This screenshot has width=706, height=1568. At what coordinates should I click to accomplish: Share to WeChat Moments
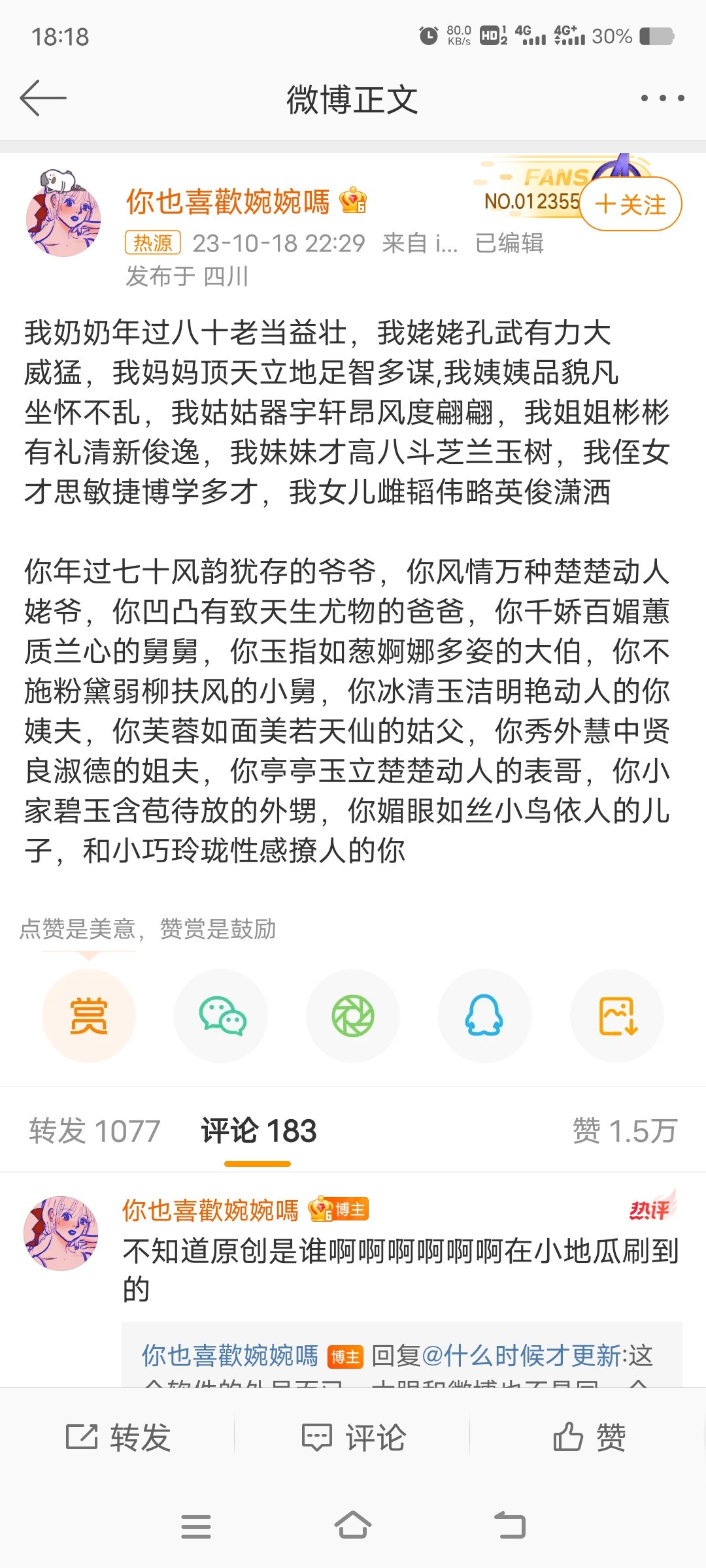pyautogui.click(x=353, y=1016)
